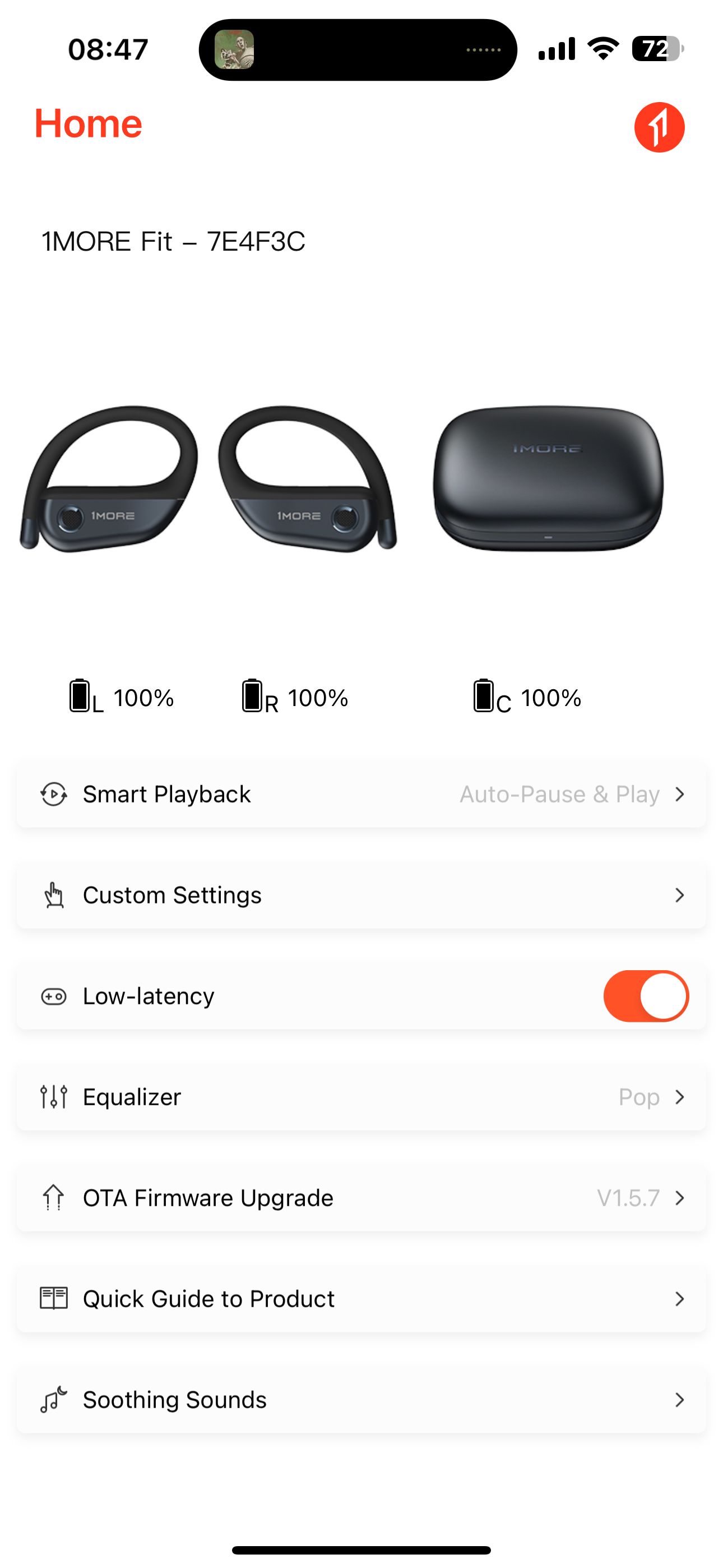
Task: Click the Custom Settings hand icon
Action: click(x=54, y=895)
